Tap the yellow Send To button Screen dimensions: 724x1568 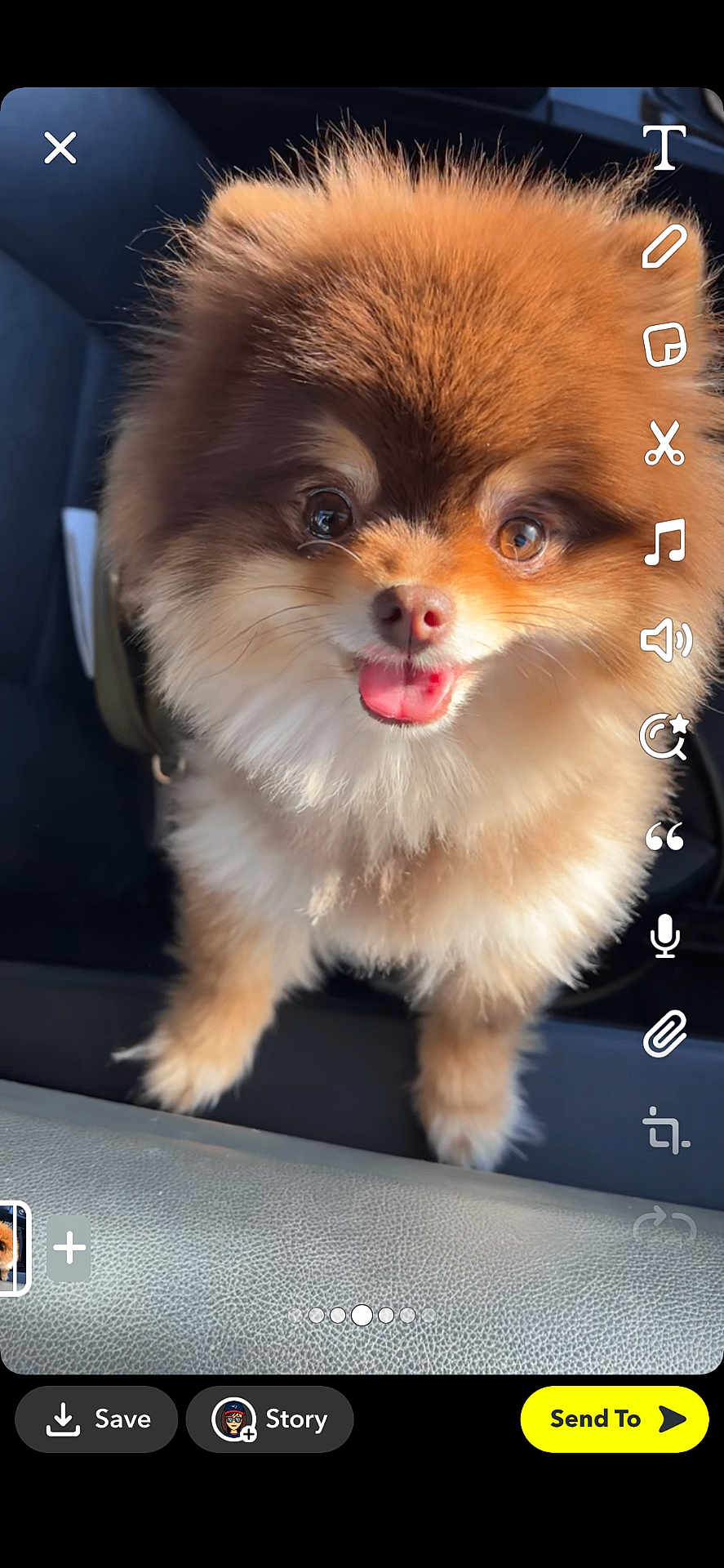(x=614, y=1419)
